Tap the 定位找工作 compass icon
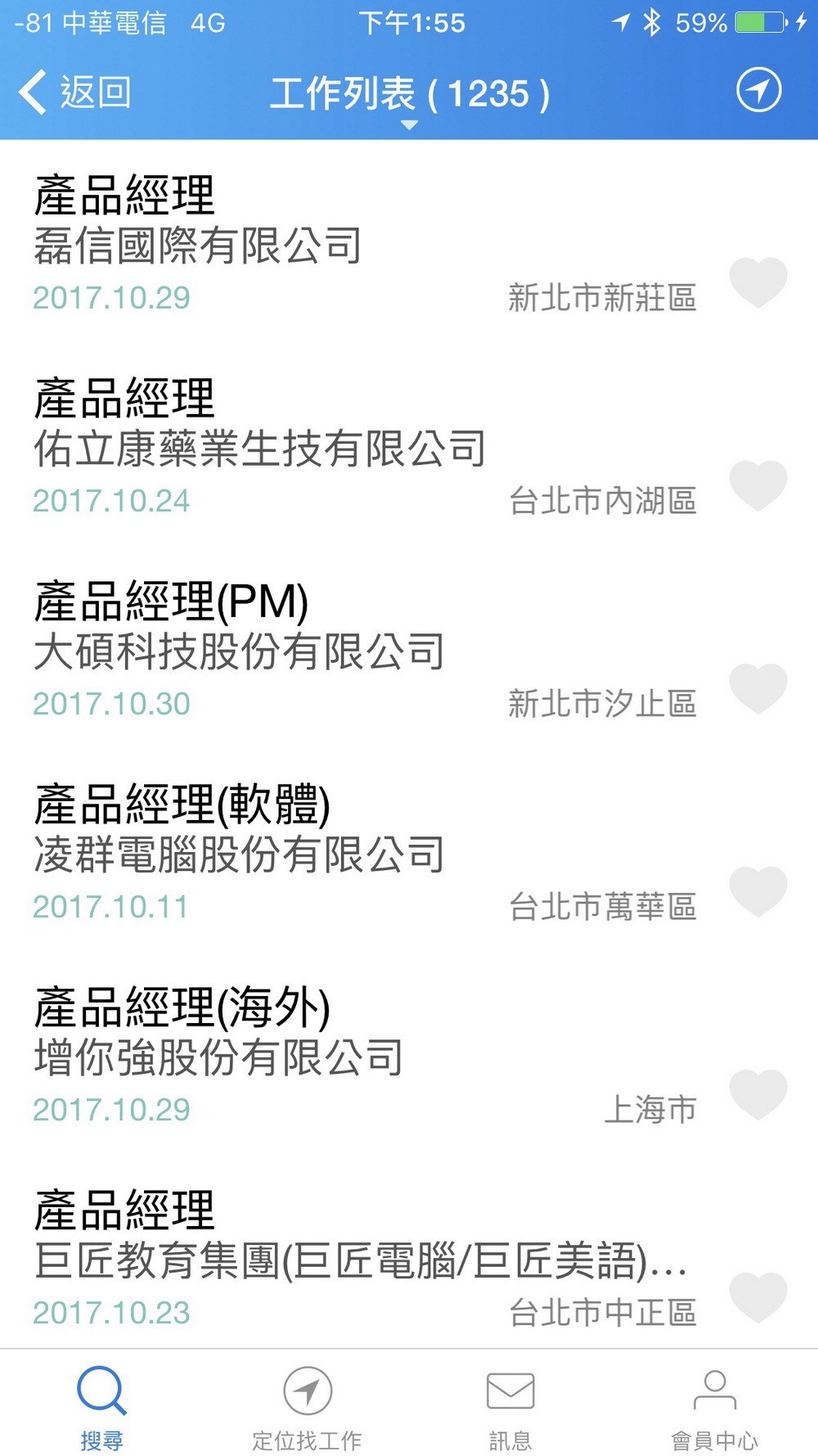Viewport: 818px width, 1456px height. click(x=307, y=1391)
